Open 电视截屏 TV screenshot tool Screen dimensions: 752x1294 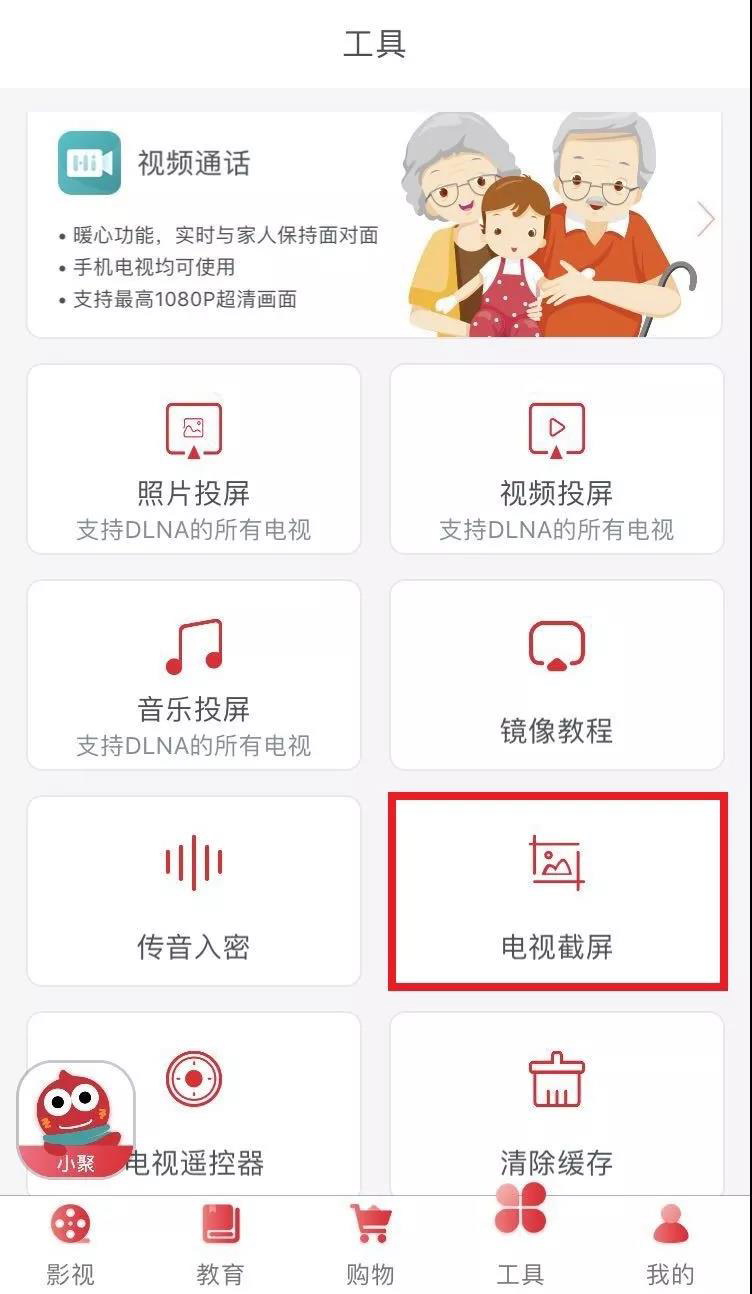(556, 891)
